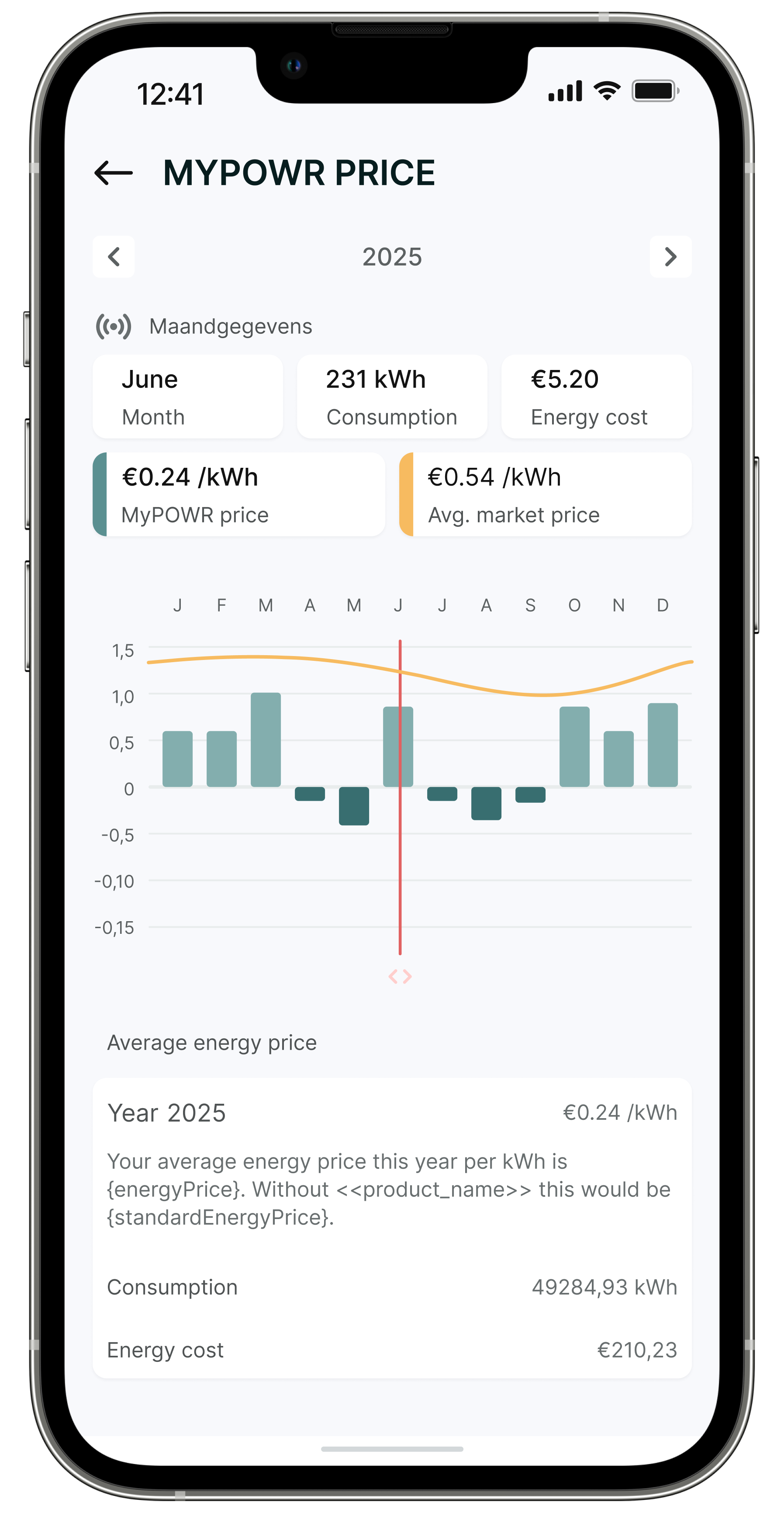
Task: Open the previous year with the left chevron
Action: (x=114, y=257)
